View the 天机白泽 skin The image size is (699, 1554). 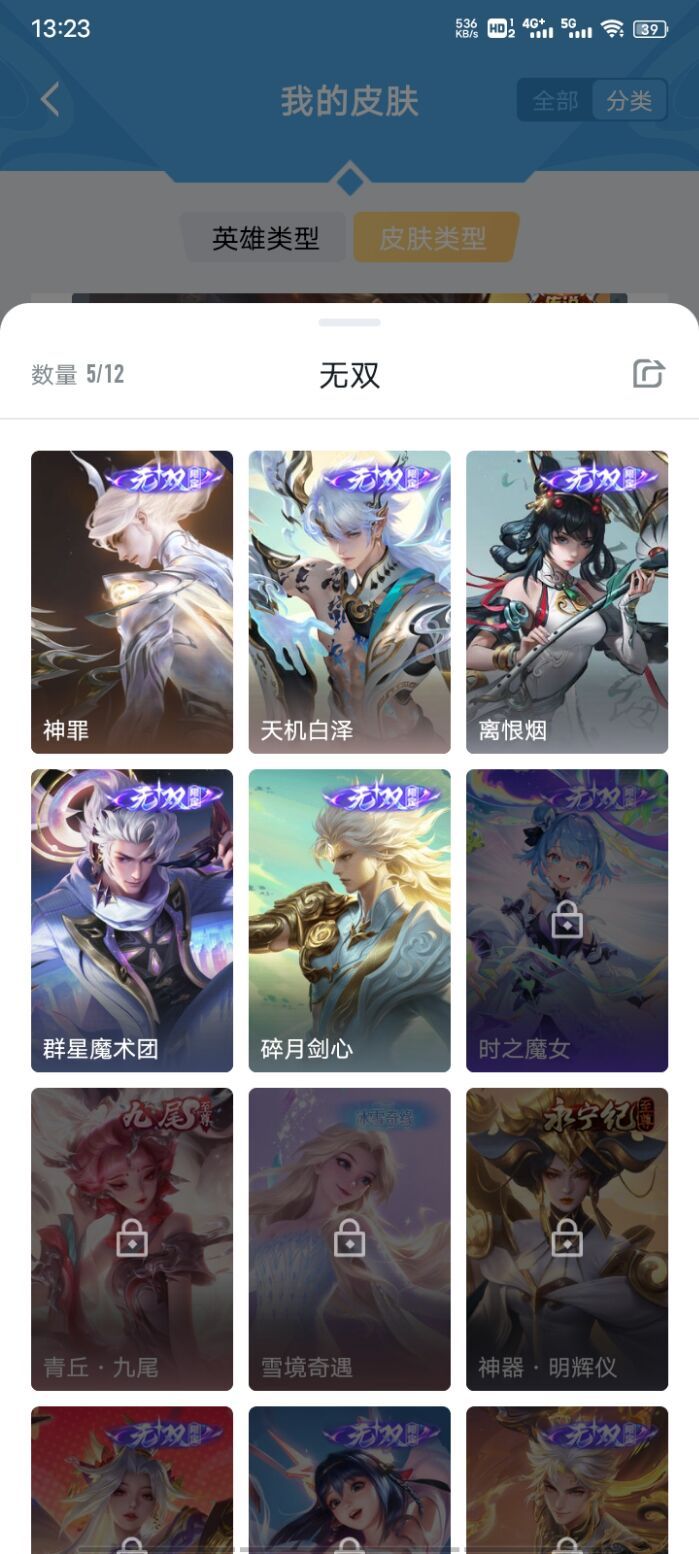(349, 601)
